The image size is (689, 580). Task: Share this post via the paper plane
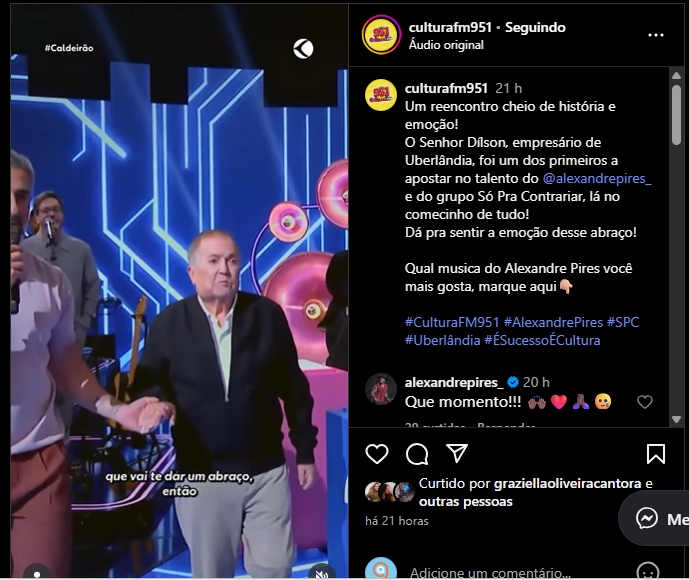tap(456, 454)
